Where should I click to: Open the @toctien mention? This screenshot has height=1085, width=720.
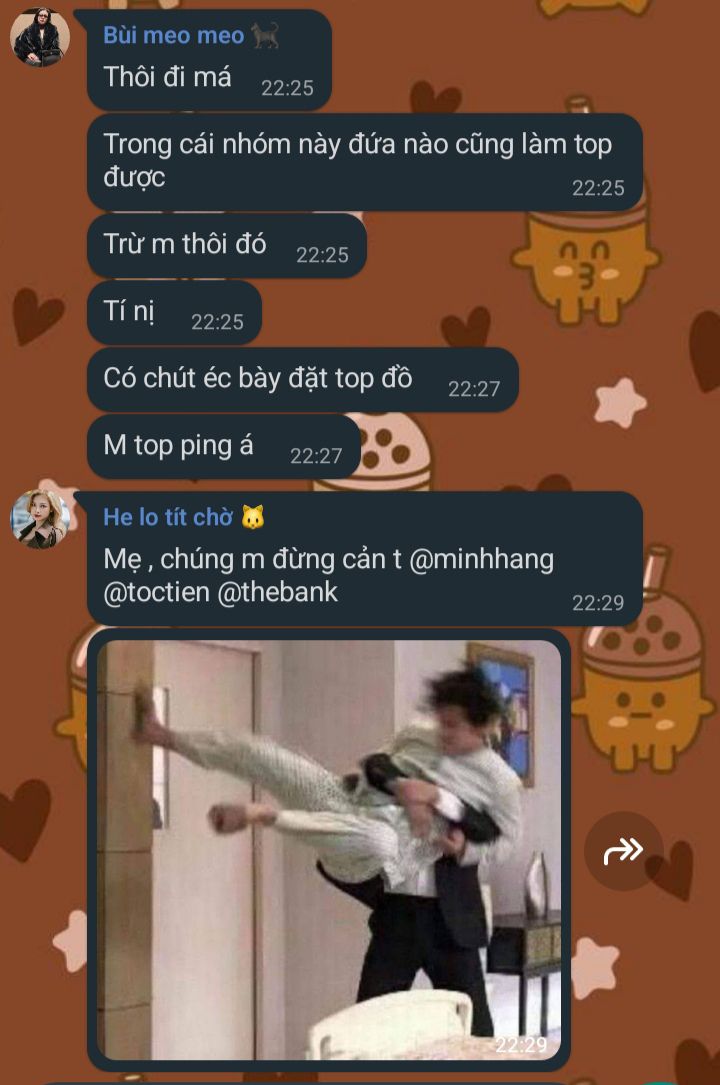[156, 592]
